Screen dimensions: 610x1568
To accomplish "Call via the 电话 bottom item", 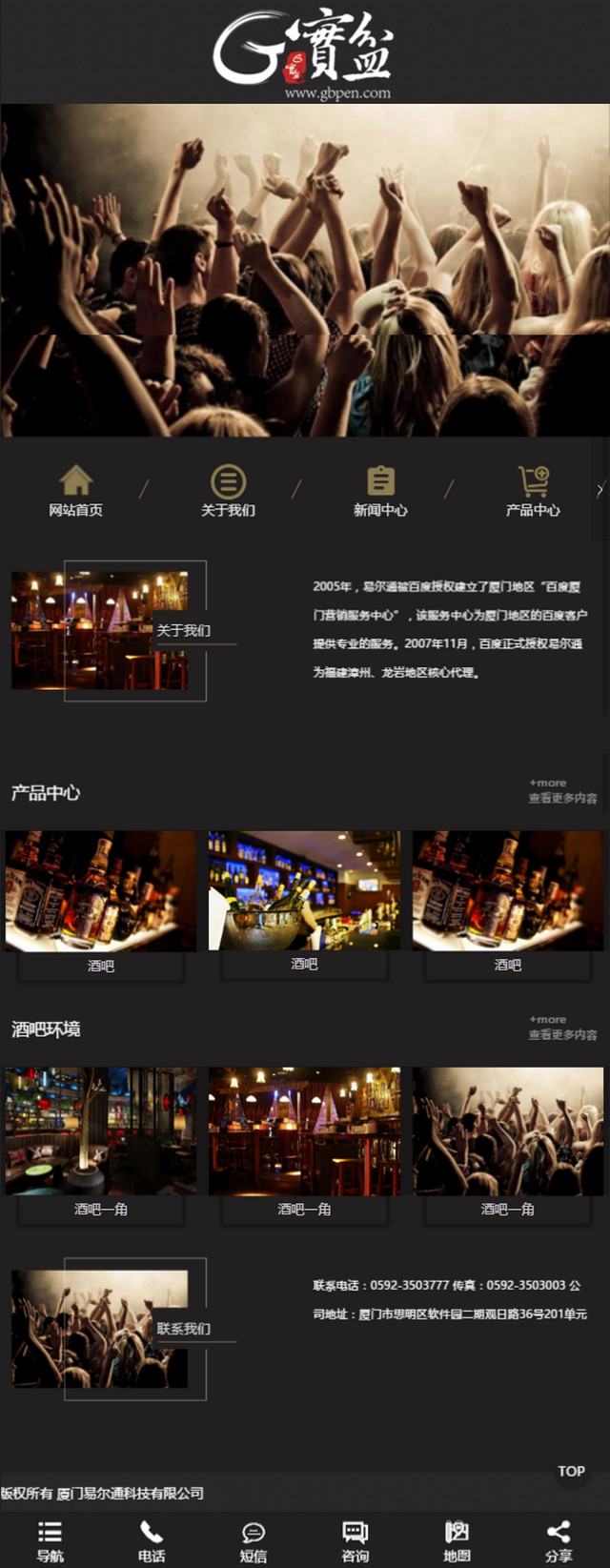I will click(152, 1541).
